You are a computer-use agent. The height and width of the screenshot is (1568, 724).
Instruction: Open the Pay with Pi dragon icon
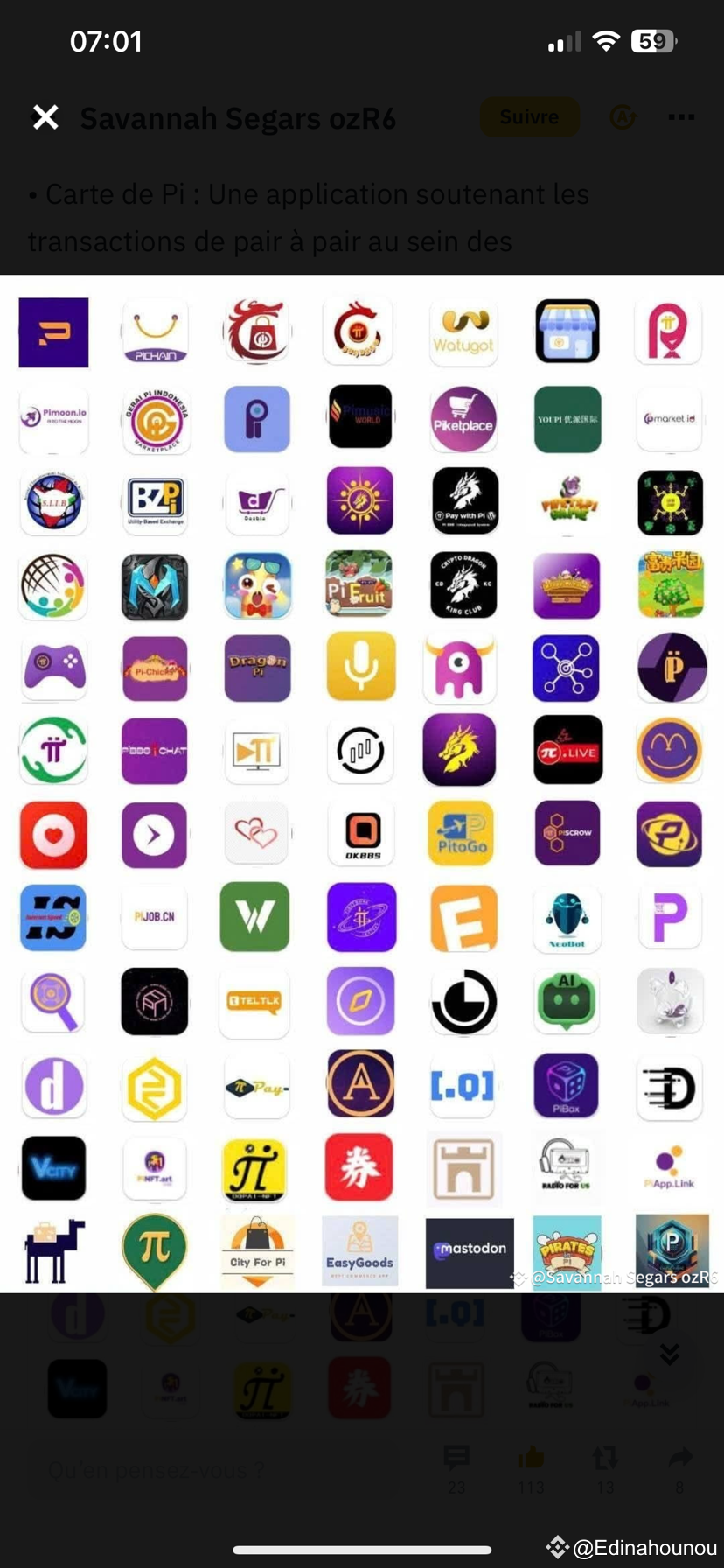pyautogui.click(x=463, y=500)
